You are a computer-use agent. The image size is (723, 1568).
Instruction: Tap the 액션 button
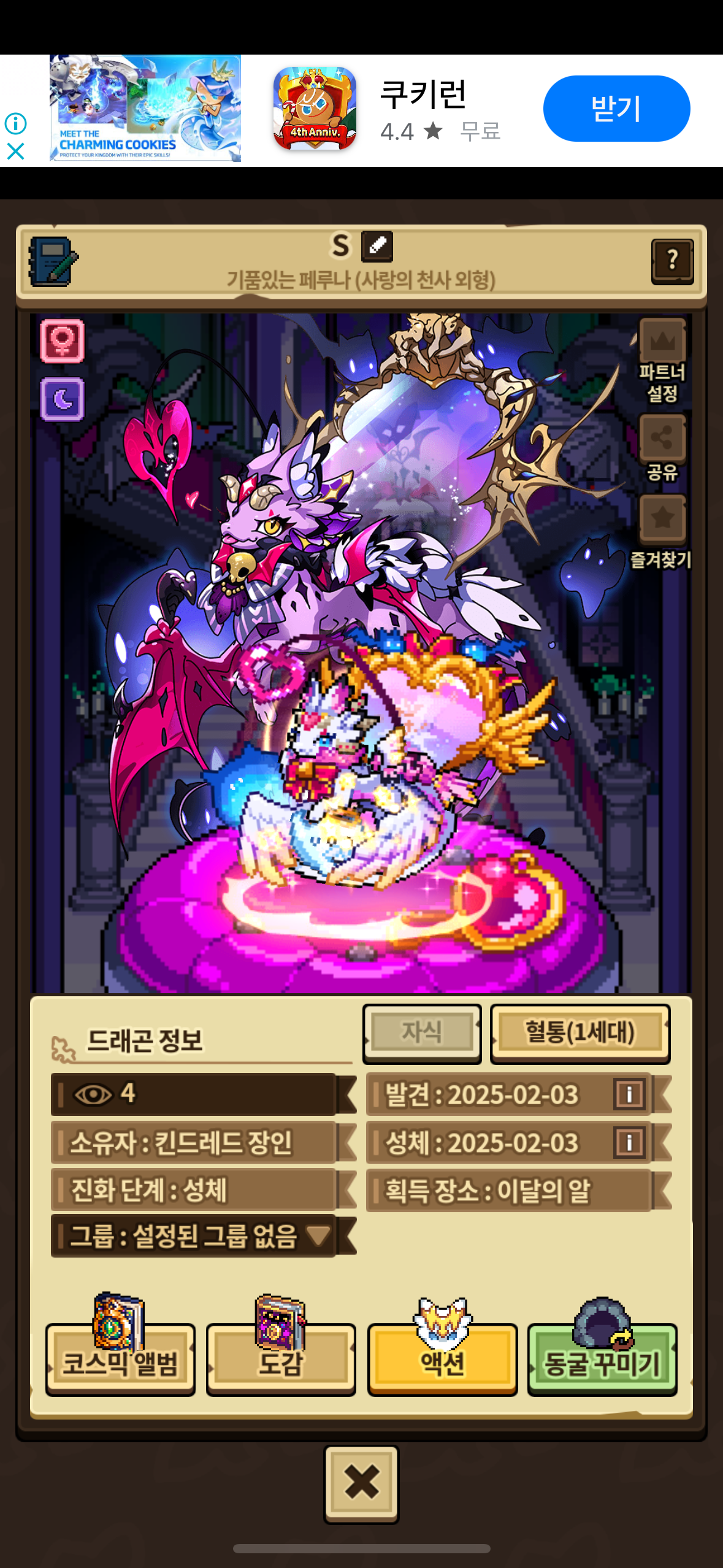(x=442, y=1361)
